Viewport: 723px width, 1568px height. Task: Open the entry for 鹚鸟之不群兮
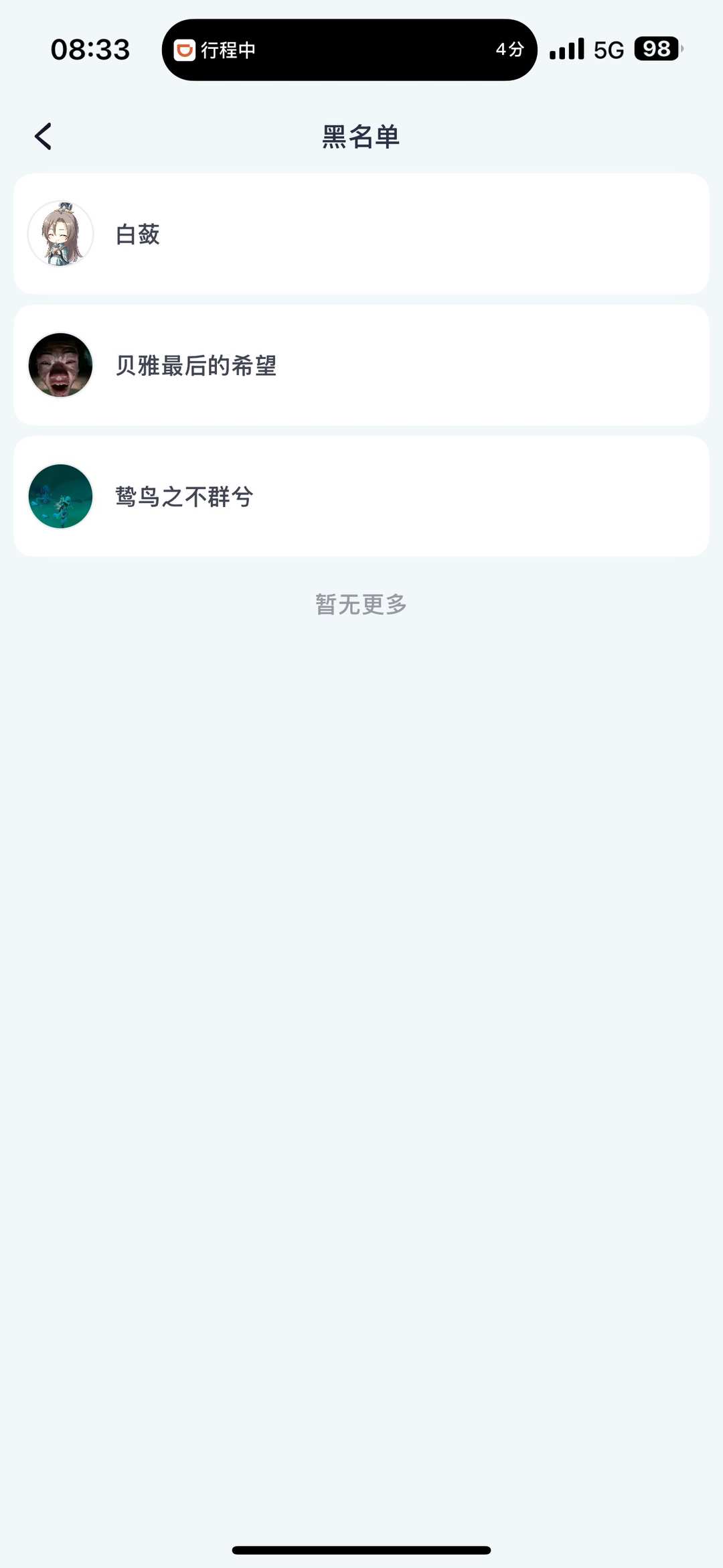(183, 496)
